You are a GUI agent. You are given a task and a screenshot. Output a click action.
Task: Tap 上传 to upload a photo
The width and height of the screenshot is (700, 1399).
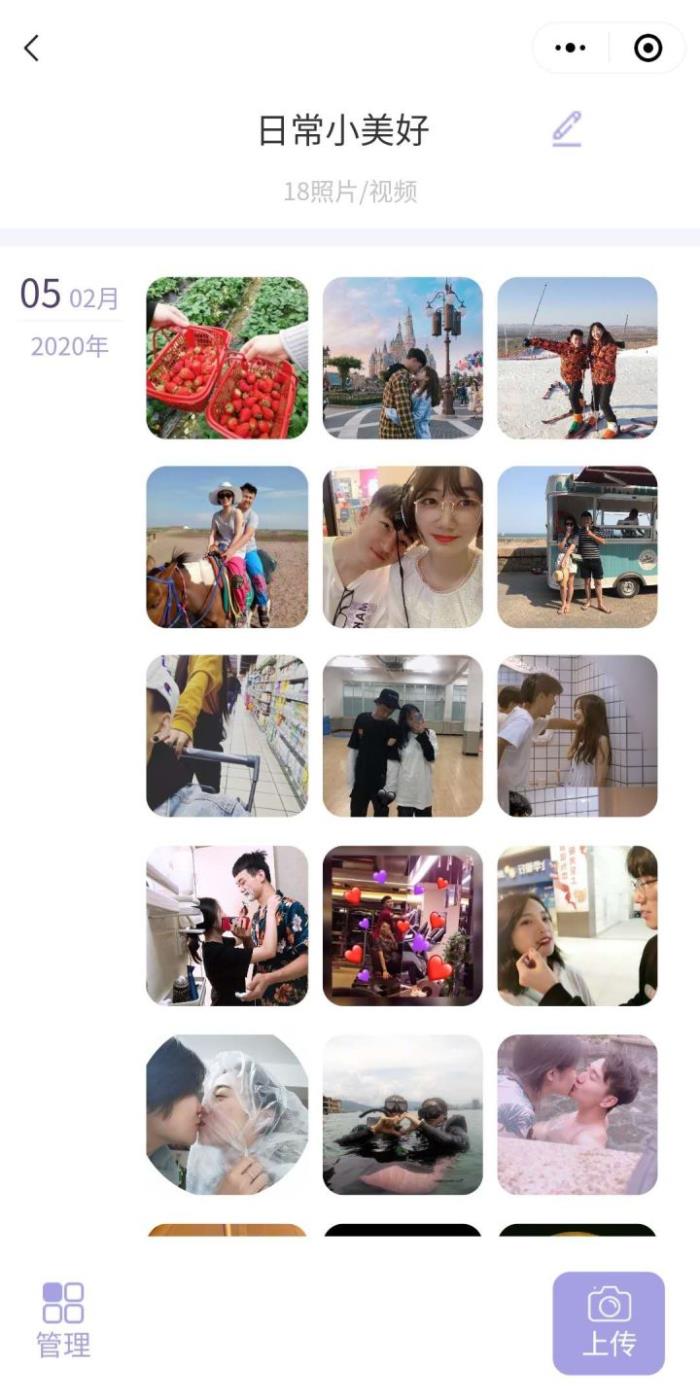(608, 1322)
